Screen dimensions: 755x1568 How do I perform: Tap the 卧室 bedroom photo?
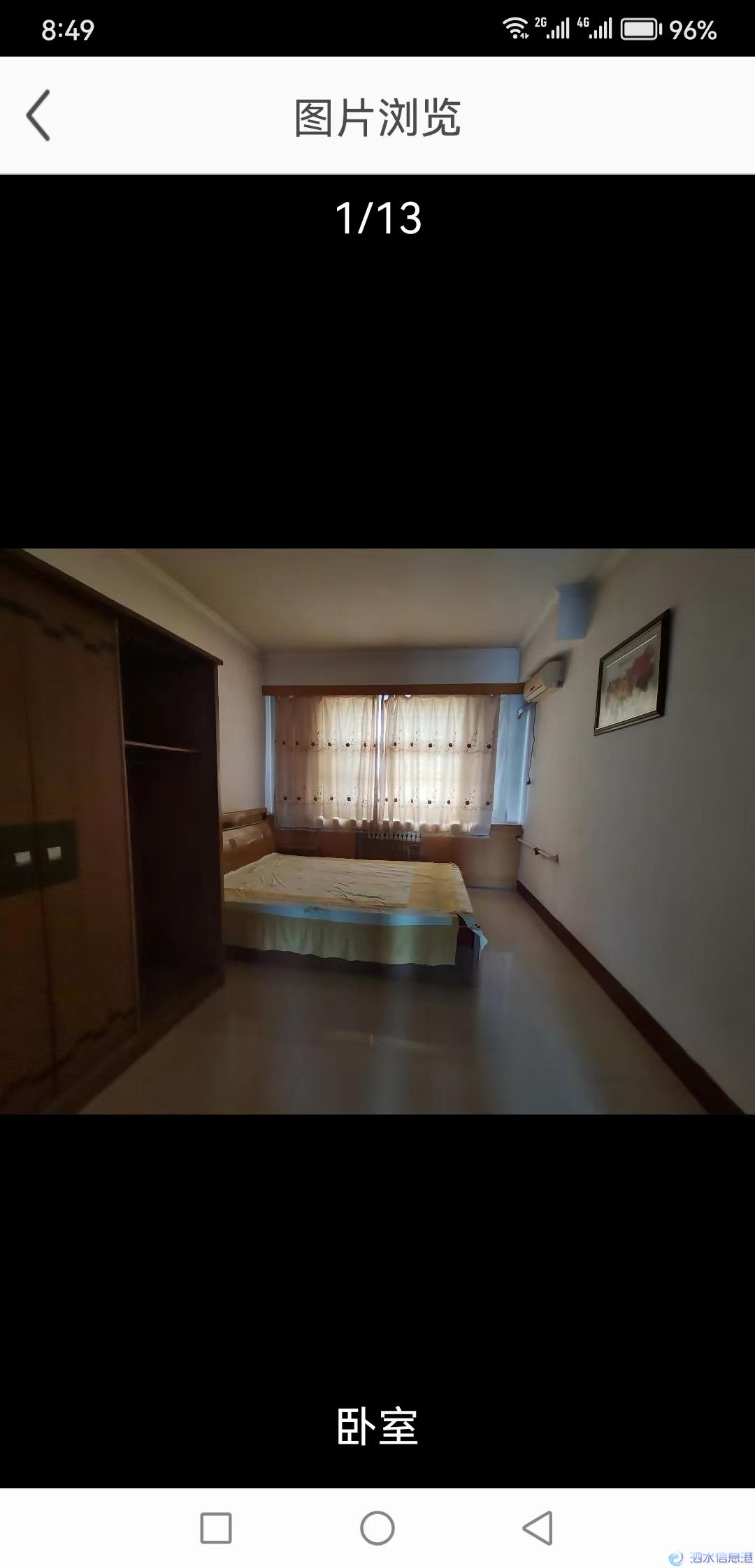coord(377,831)
